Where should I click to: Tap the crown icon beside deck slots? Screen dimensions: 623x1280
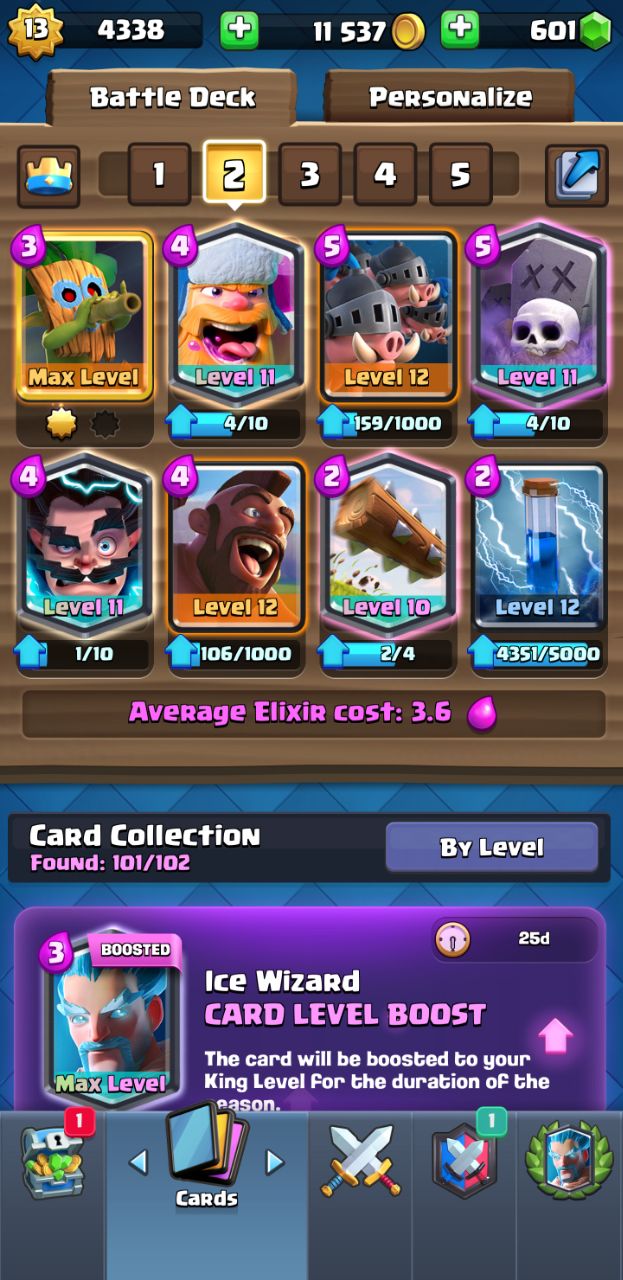coord(48,175)
